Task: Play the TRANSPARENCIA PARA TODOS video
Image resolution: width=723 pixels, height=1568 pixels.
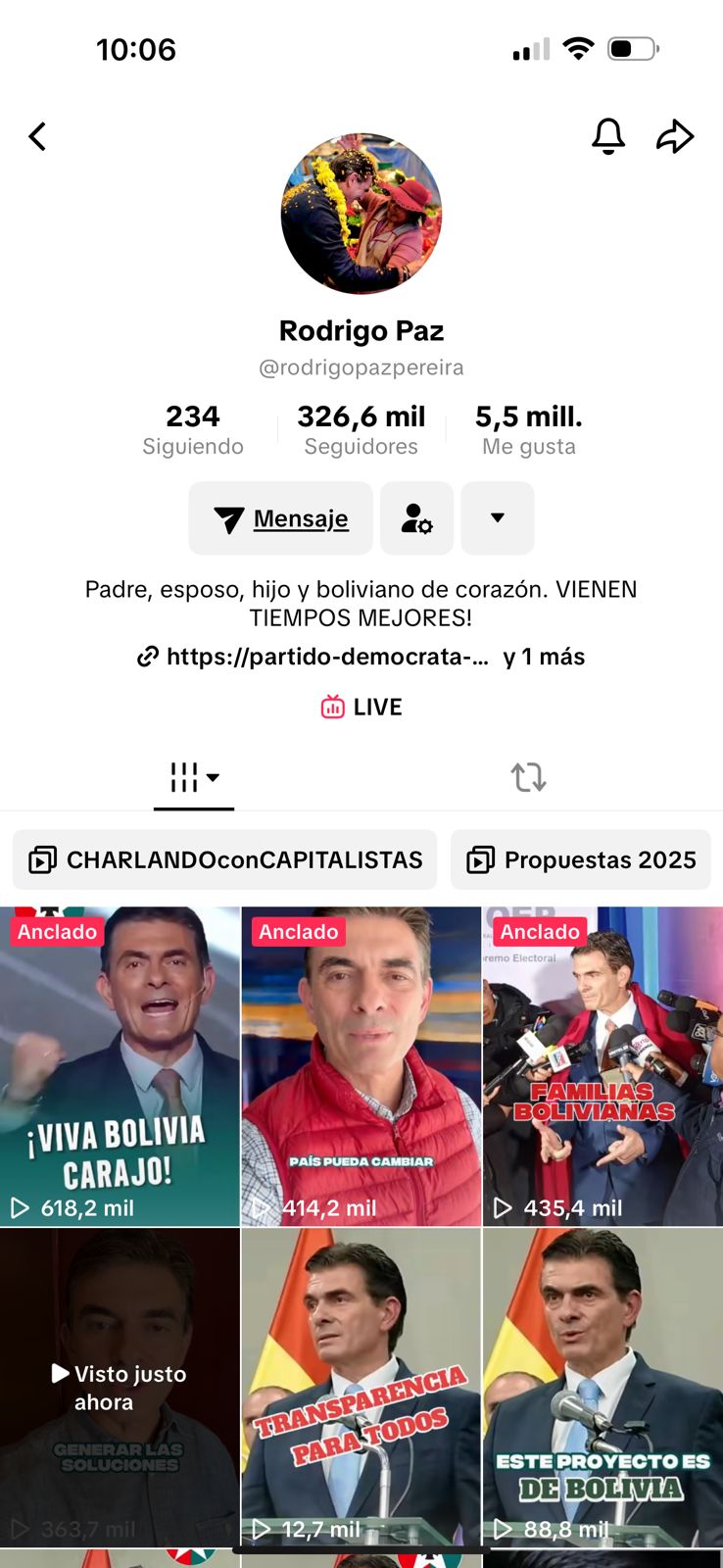Action: coord(361,1388)
